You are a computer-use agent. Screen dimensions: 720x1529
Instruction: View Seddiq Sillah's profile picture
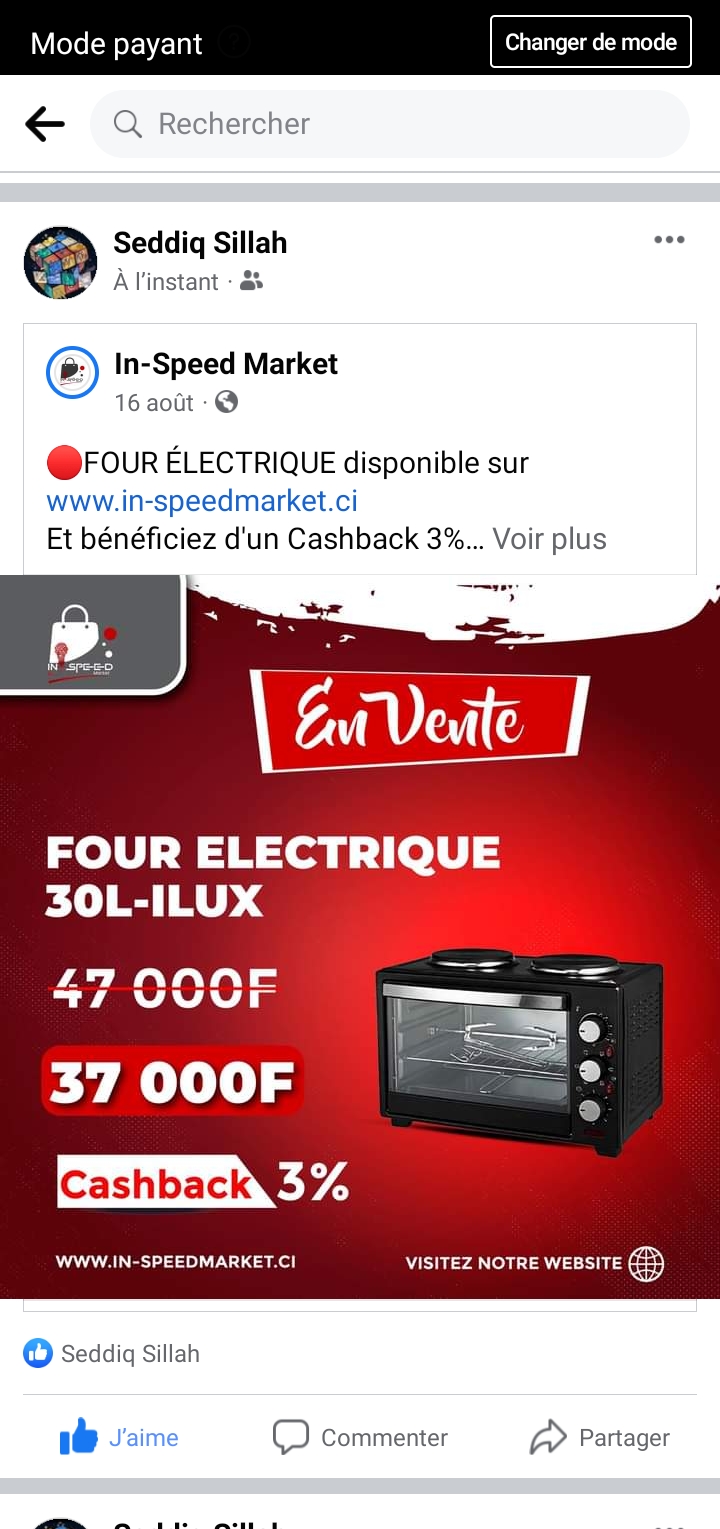coord(60,263)
